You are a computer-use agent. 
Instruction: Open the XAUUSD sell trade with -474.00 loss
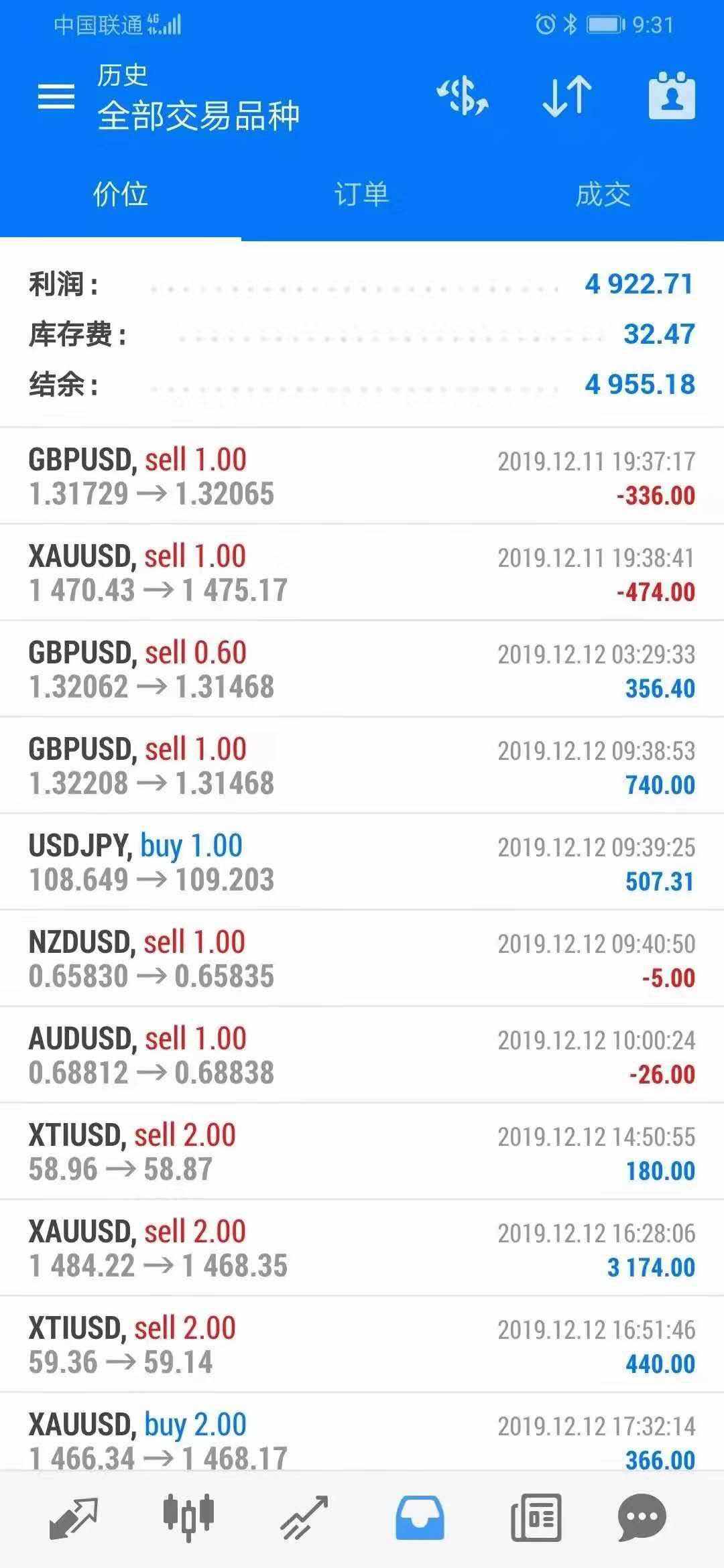click(x=362, y=573)
